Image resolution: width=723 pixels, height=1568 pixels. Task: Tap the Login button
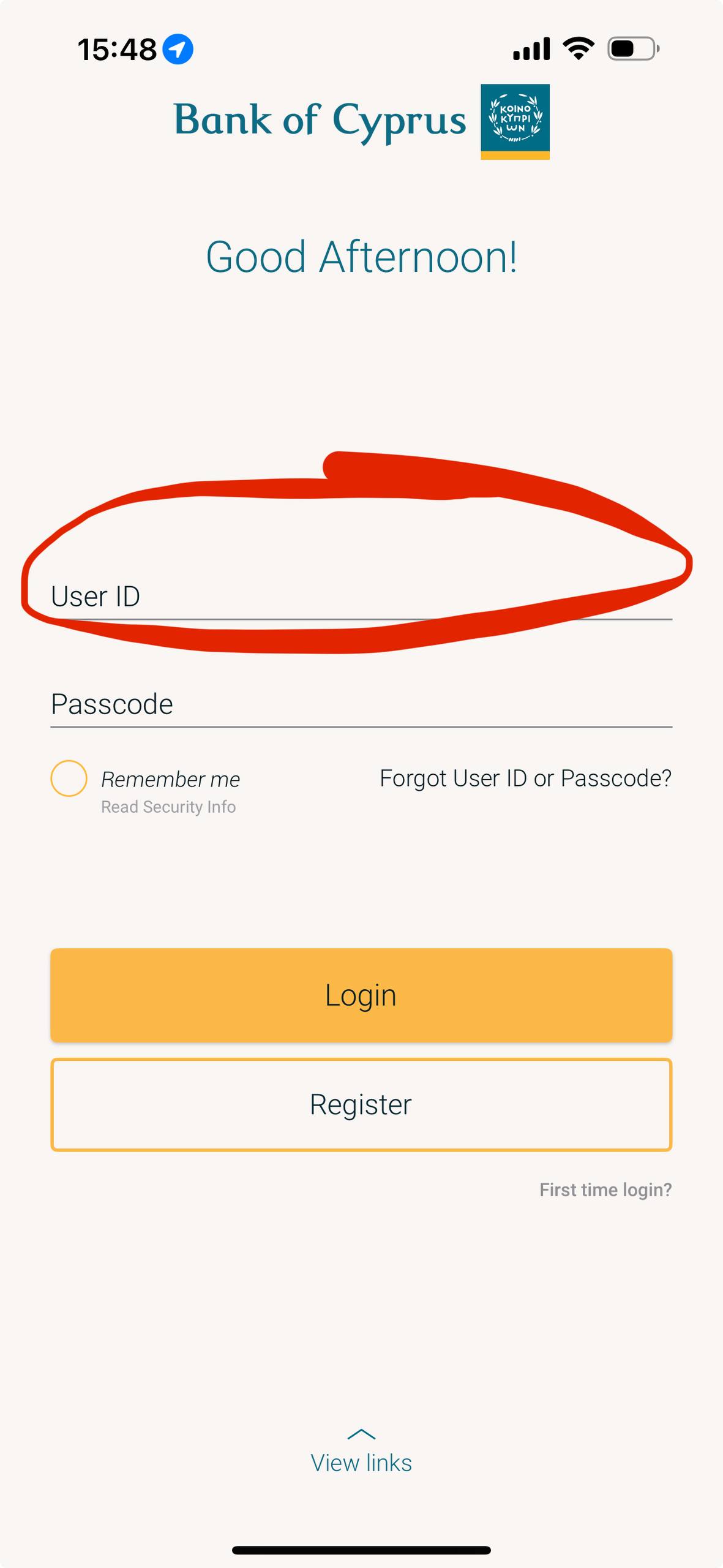361,995
